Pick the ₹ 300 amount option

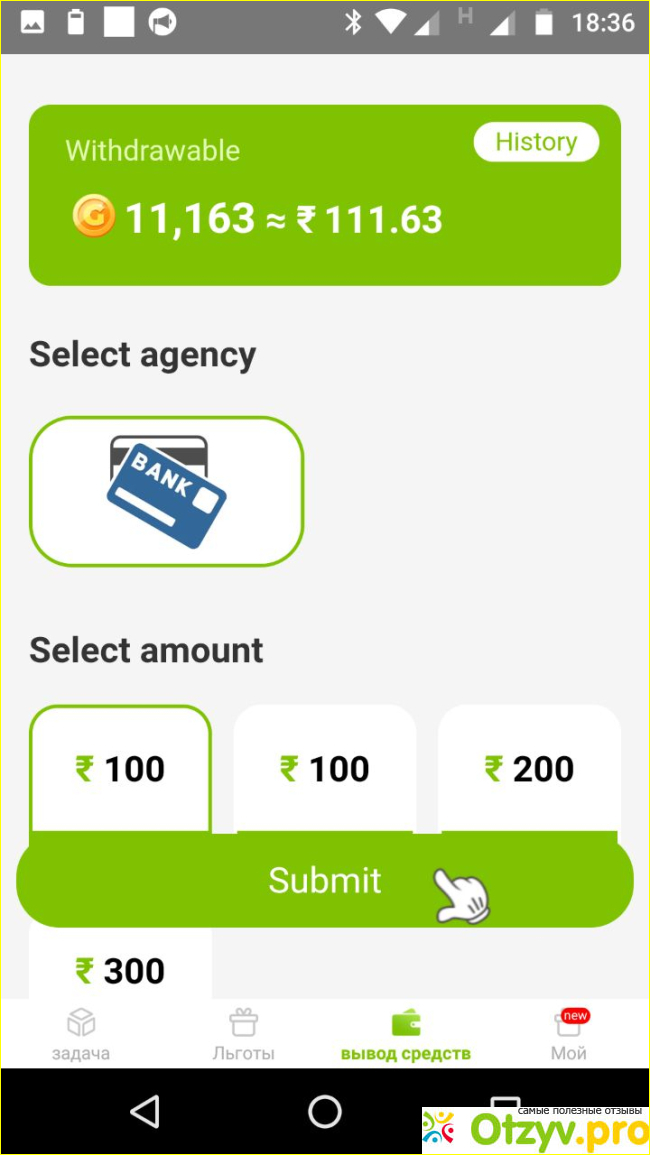[120, 969]
